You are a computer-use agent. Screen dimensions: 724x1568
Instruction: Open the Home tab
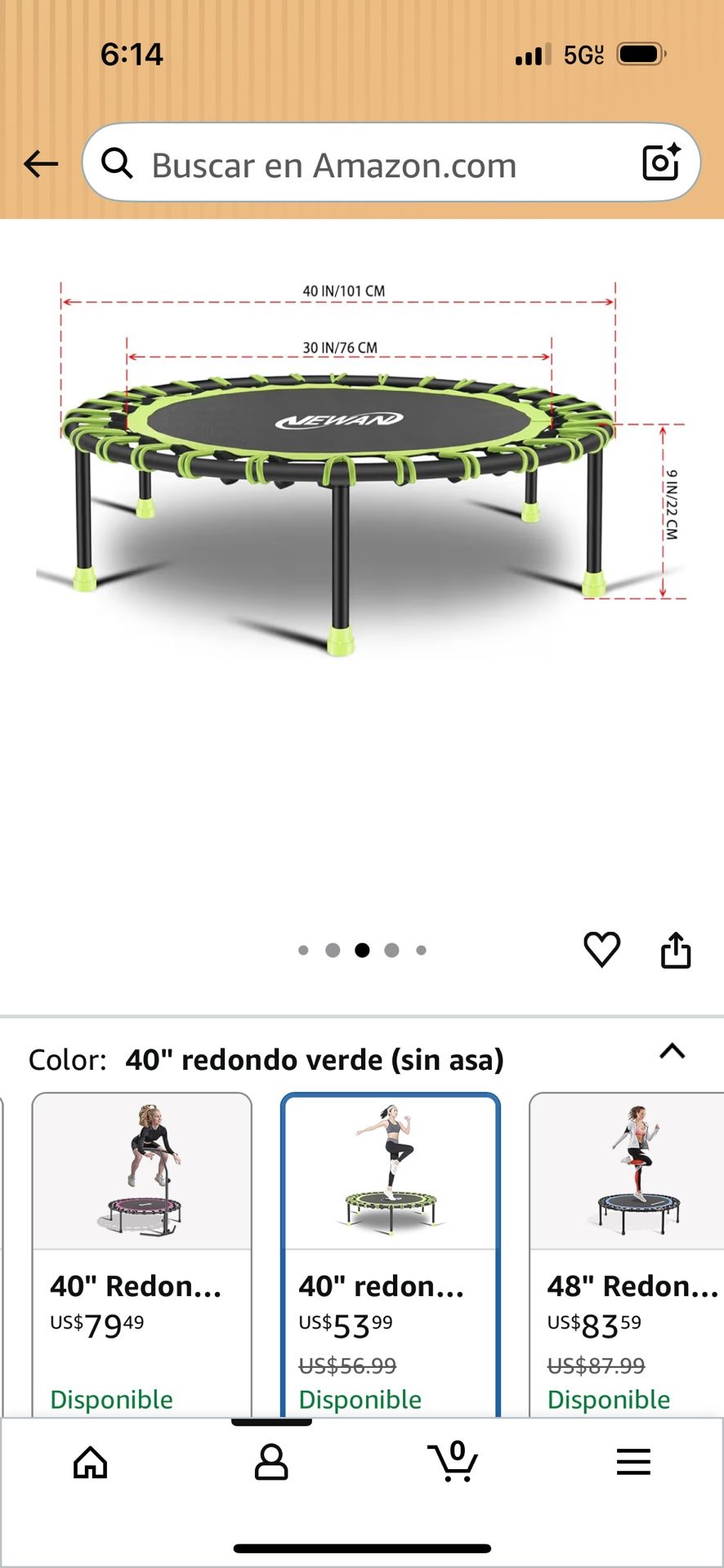tap(91, 1463)
